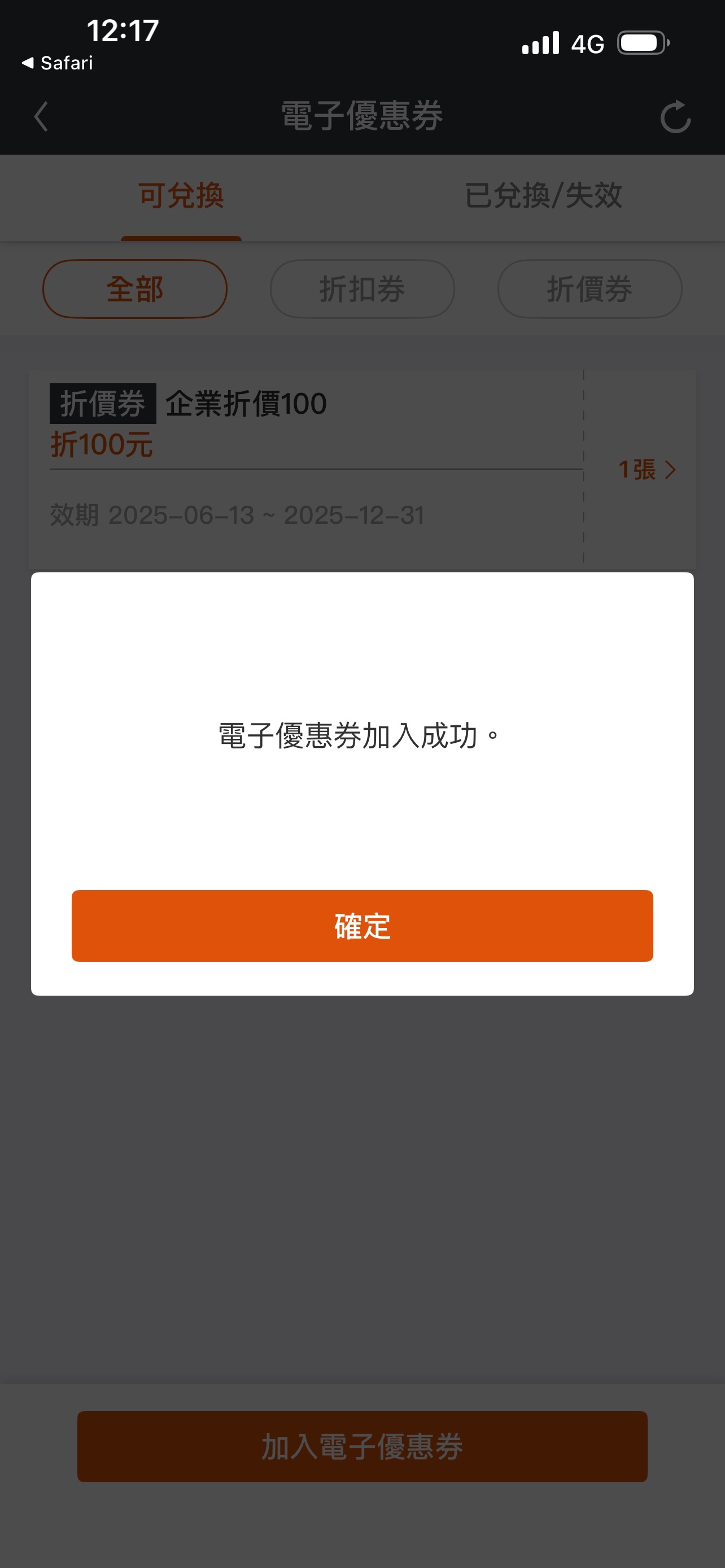This screenshot has width=725, height=1568.
Task: Refresh the coupon list
Action: click(675, 116)
